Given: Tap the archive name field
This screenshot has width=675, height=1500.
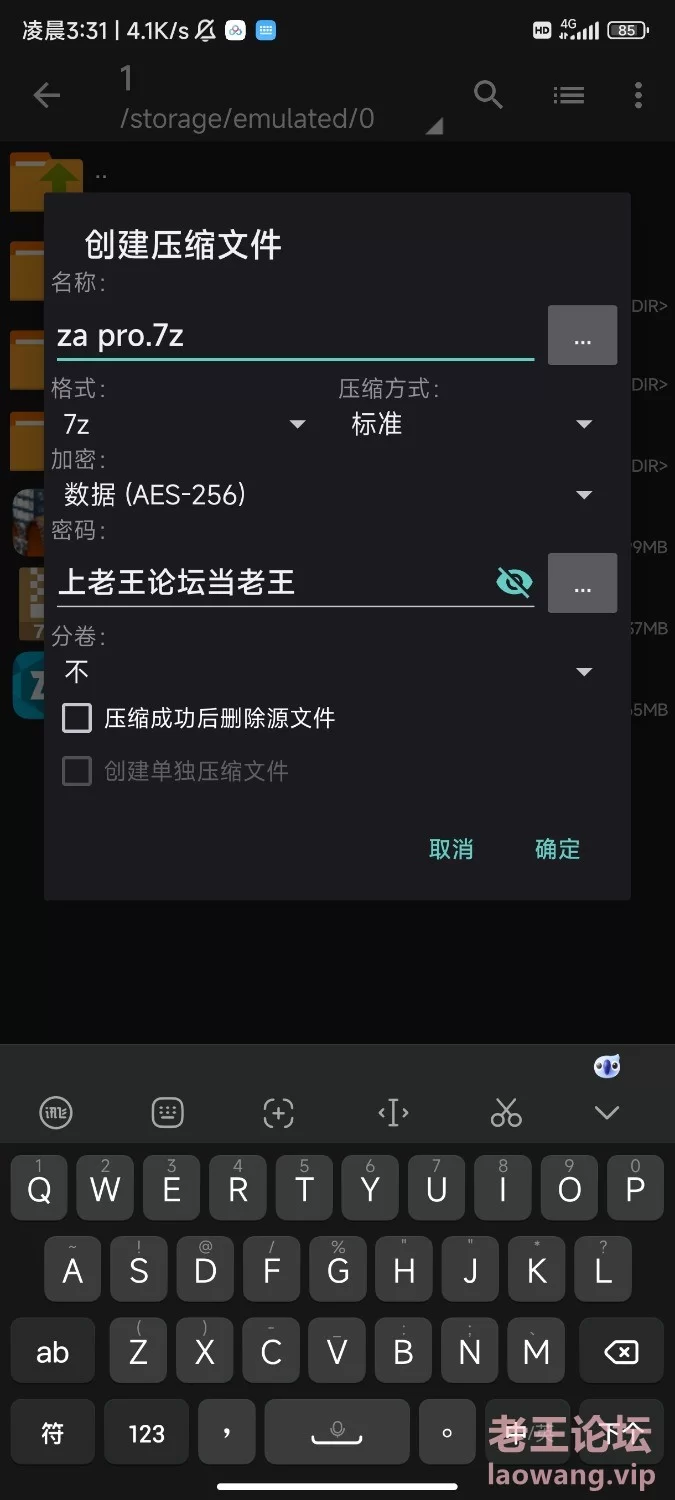Looking at the screenshot, I should pos(295,336).
